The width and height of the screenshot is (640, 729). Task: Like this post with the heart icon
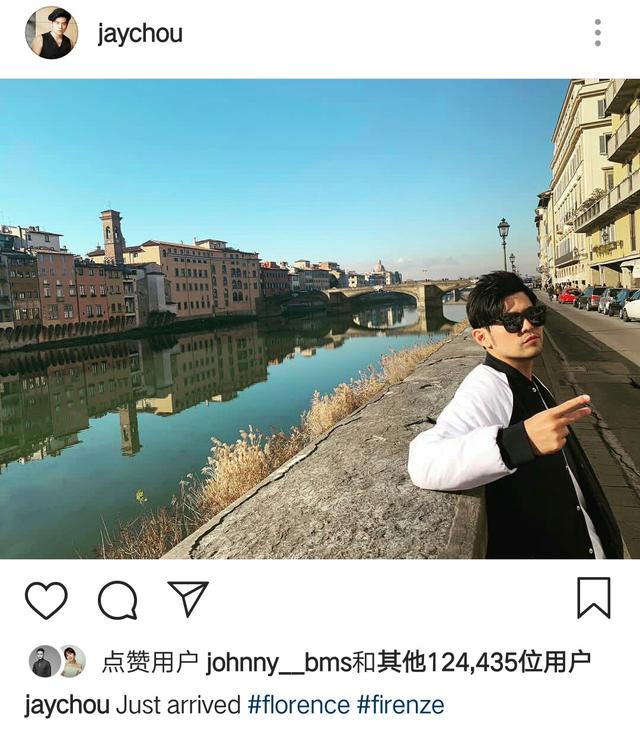pos(46,599)
